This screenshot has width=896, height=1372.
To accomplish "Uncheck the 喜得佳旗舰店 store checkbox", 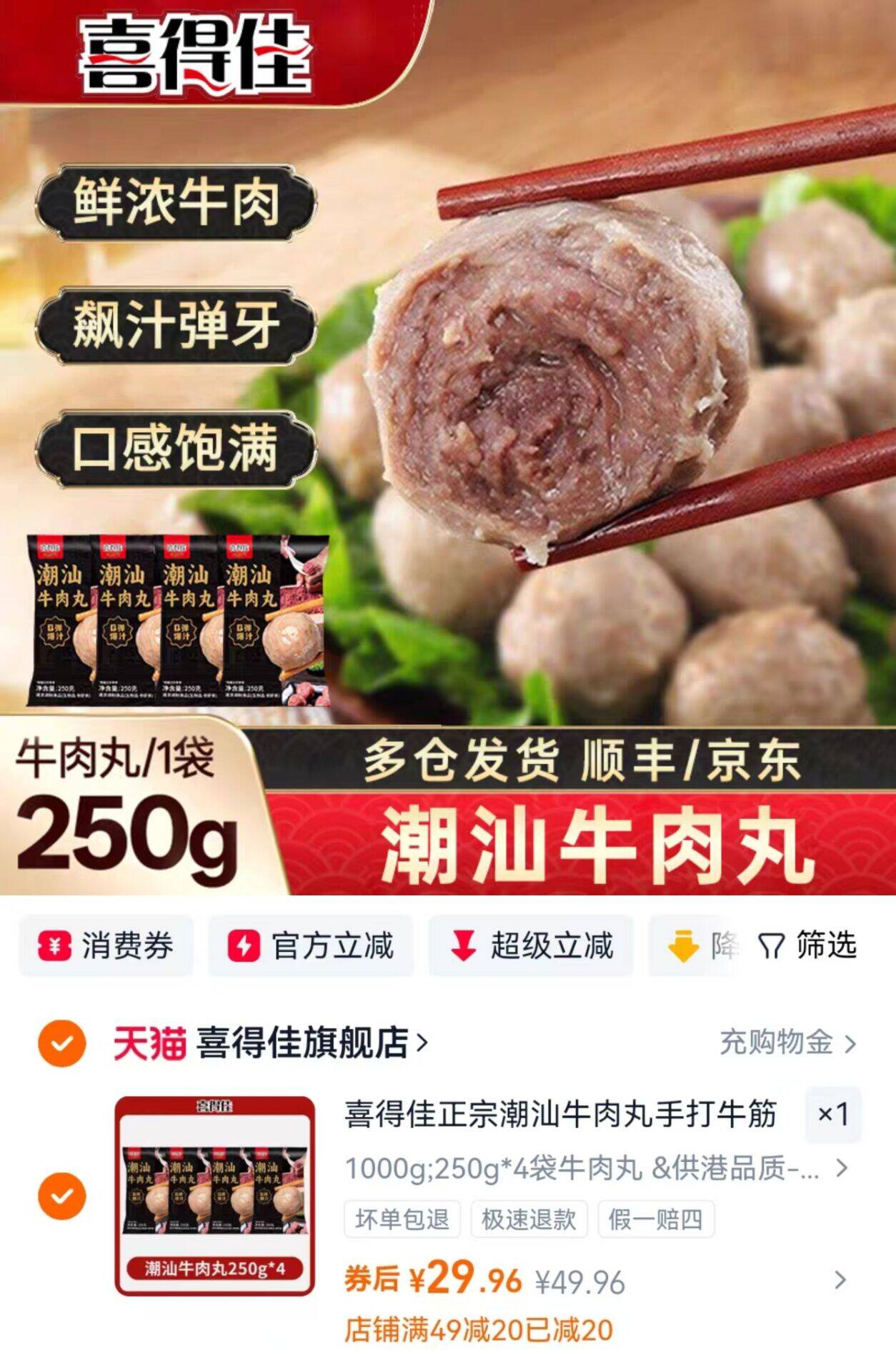I will pyautogui.click(x=62, y=1043).
